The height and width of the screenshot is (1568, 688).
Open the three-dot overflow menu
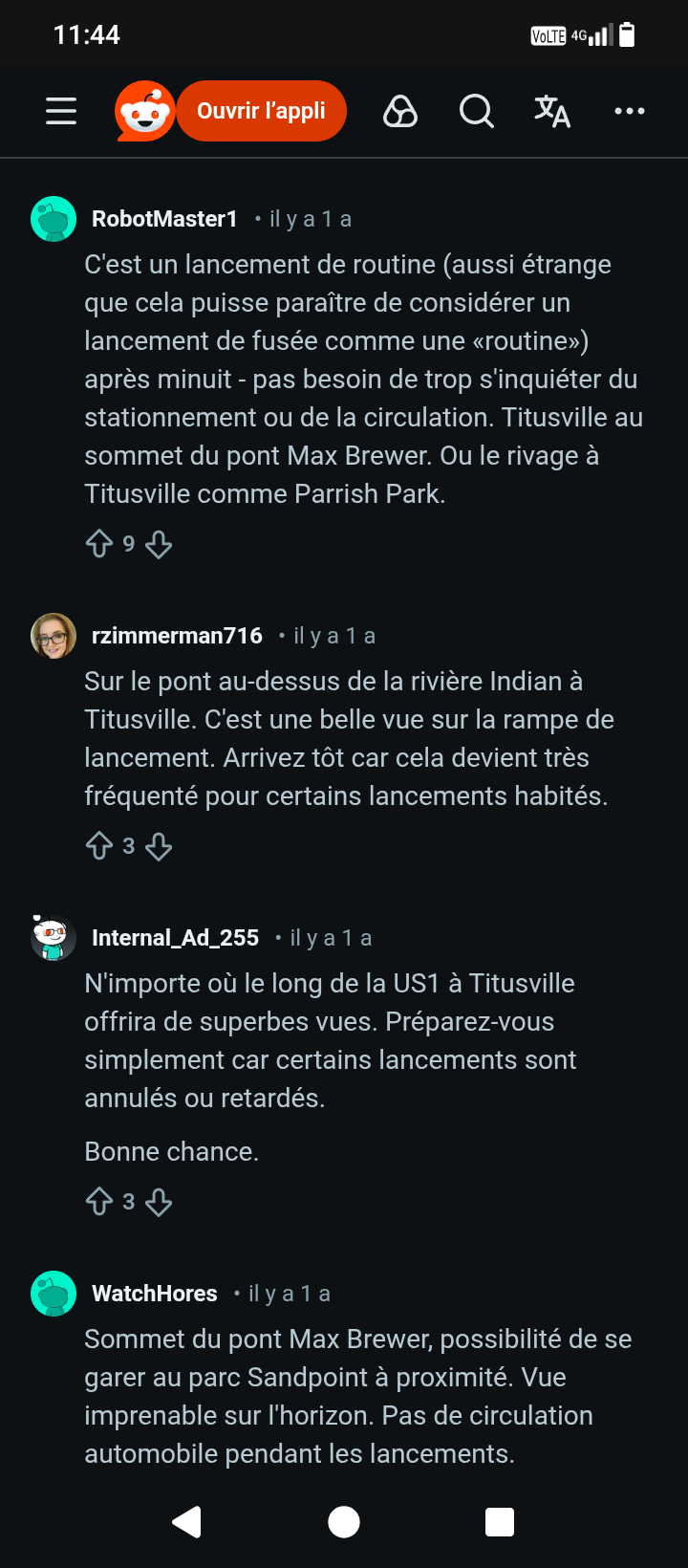coord(629,111)
